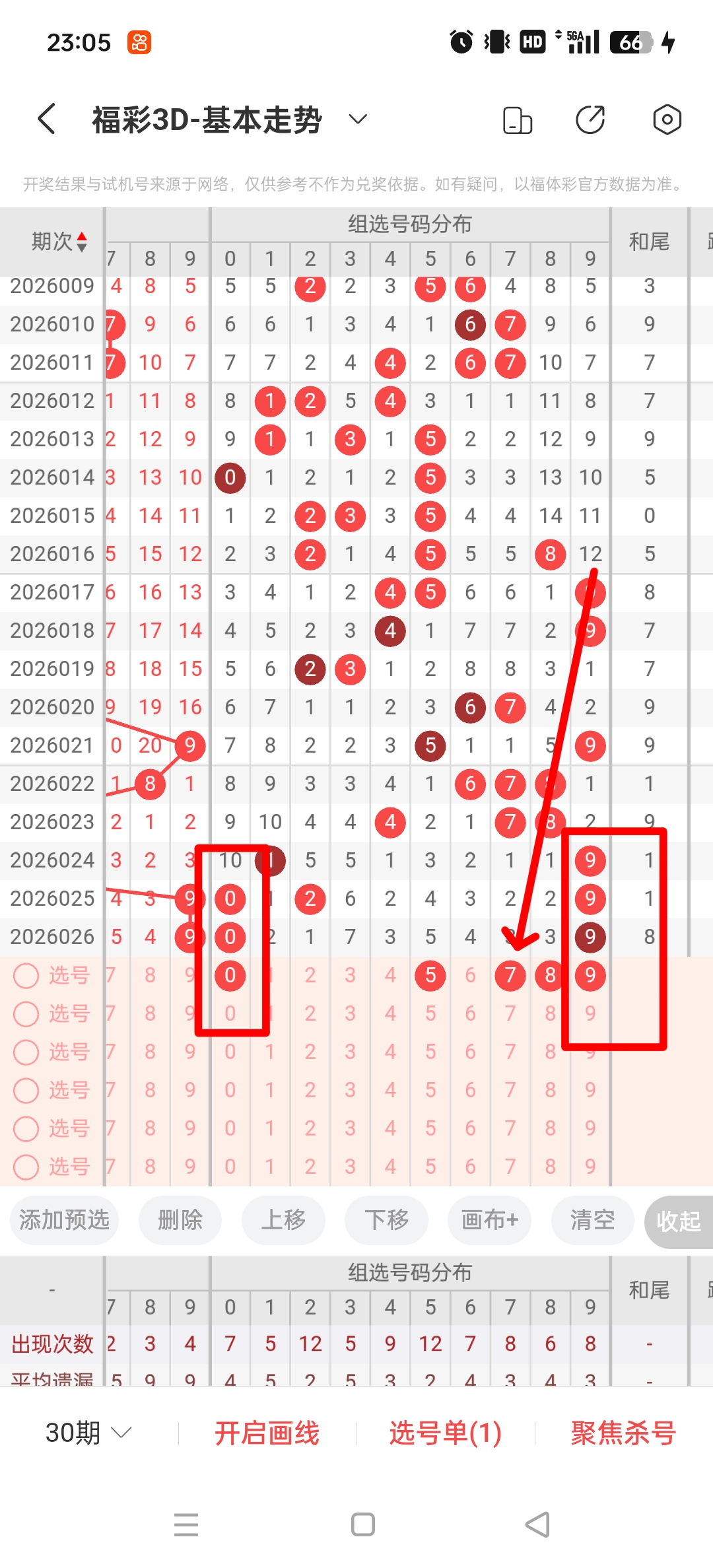Enable line drawing with 开启画线
This screenshot has height=1568, width=713.
[x=267, y=1433]
